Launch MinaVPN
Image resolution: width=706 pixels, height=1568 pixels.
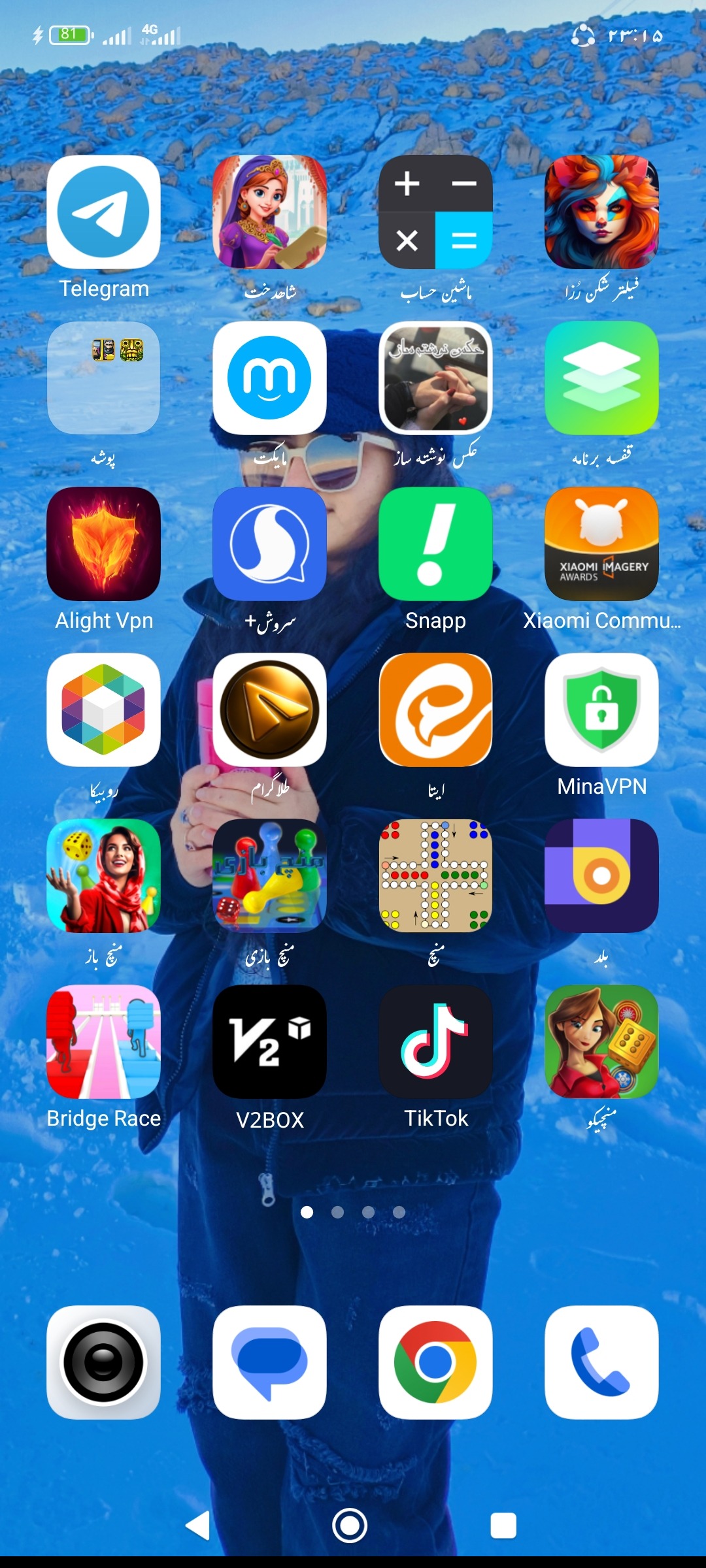tap(601, 710)
